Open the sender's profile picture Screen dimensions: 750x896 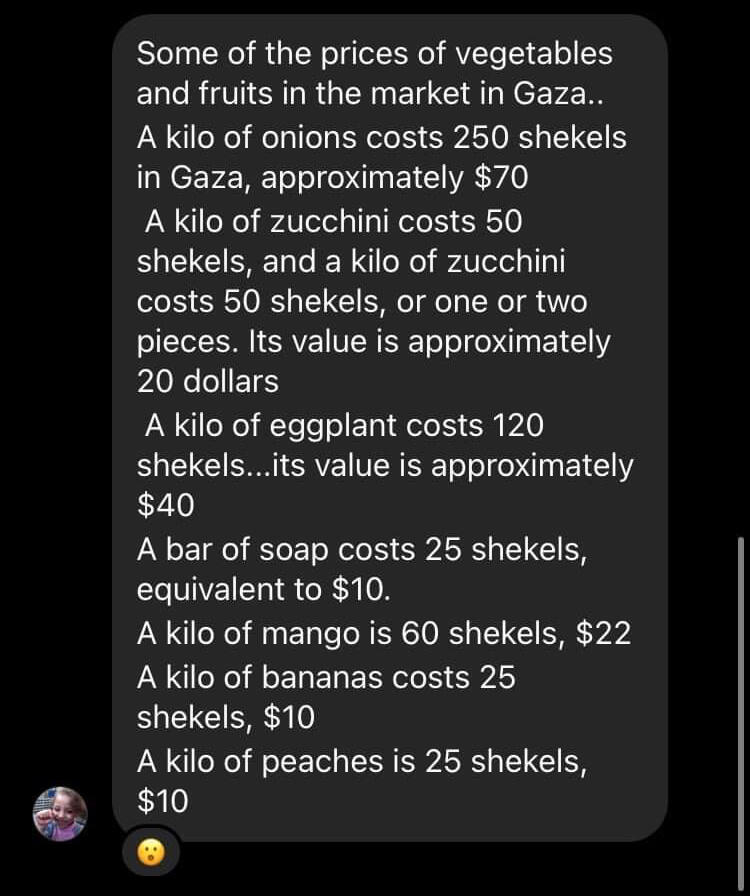(x=60, y=813)
